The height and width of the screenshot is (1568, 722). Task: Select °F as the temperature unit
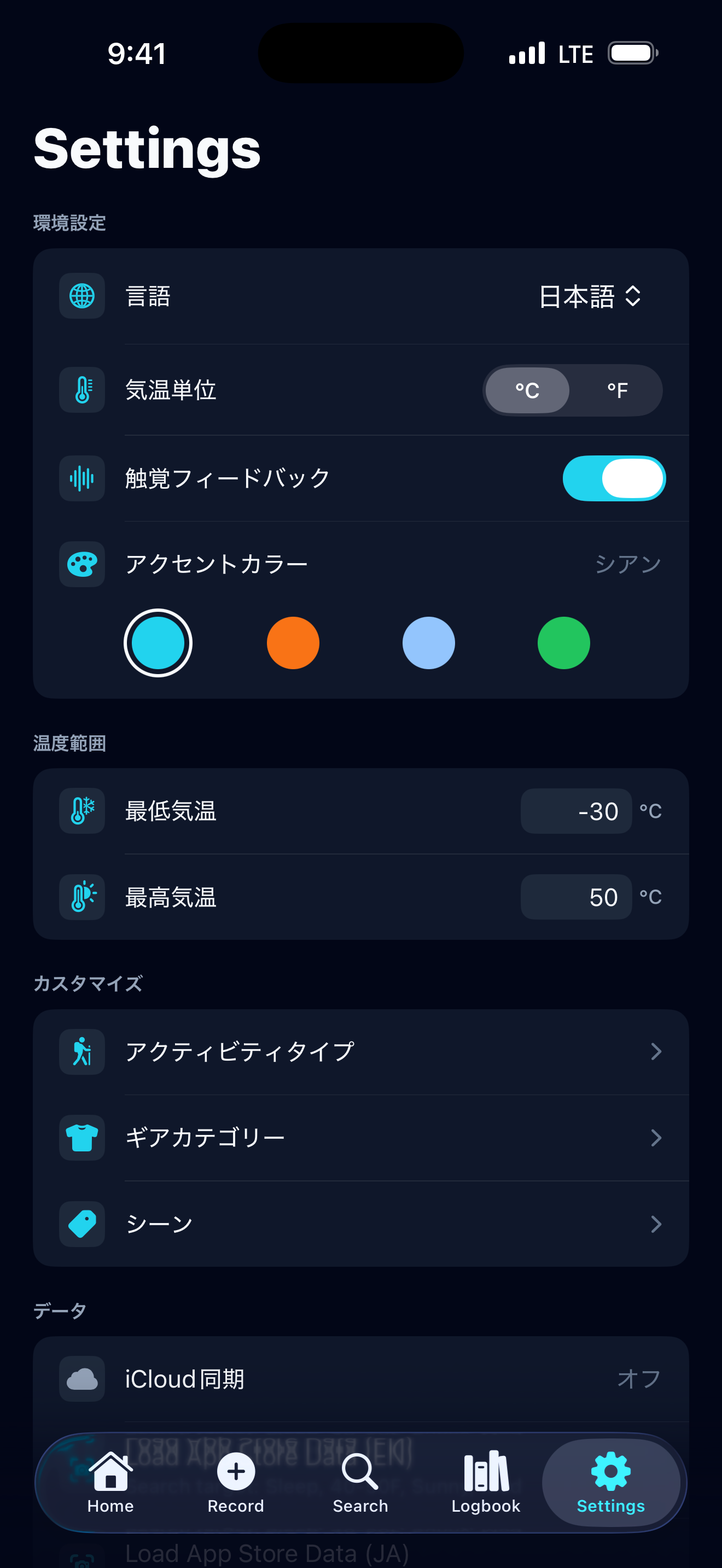[616, 390]
